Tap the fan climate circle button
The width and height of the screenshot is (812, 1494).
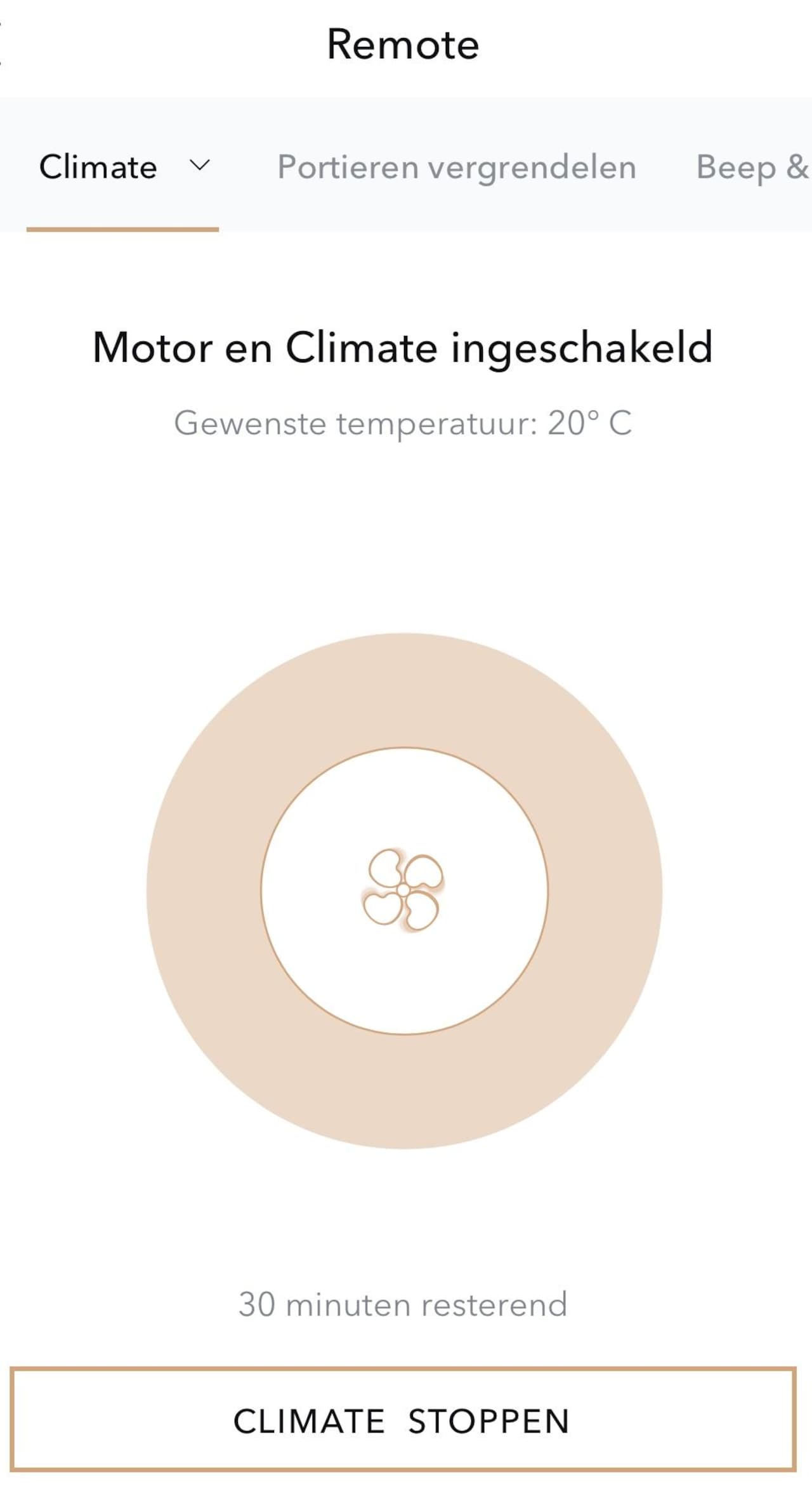coord(404,890)
